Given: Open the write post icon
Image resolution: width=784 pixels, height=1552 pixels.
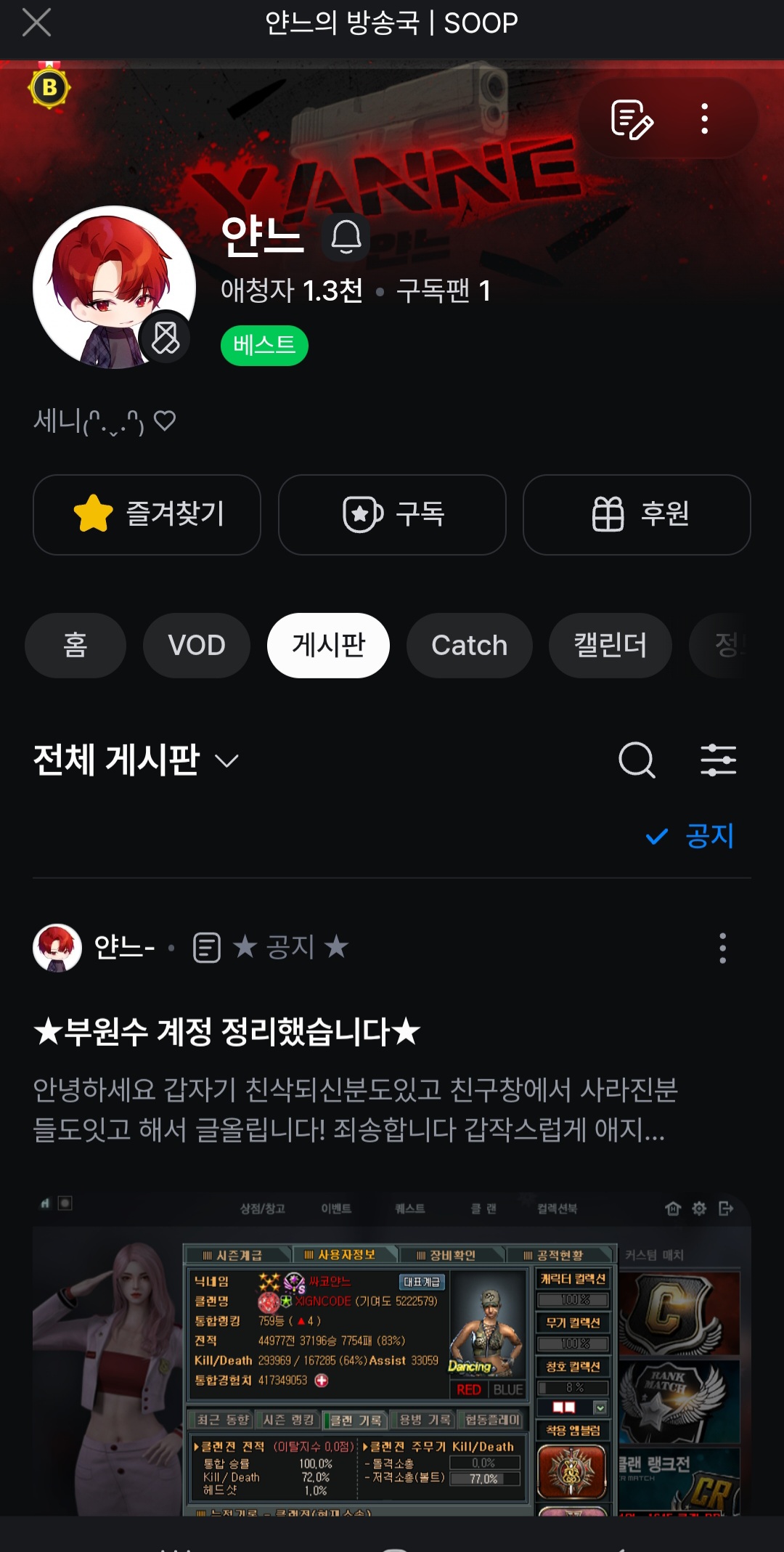Looking at the screenshot, I should tap(632, 119).
